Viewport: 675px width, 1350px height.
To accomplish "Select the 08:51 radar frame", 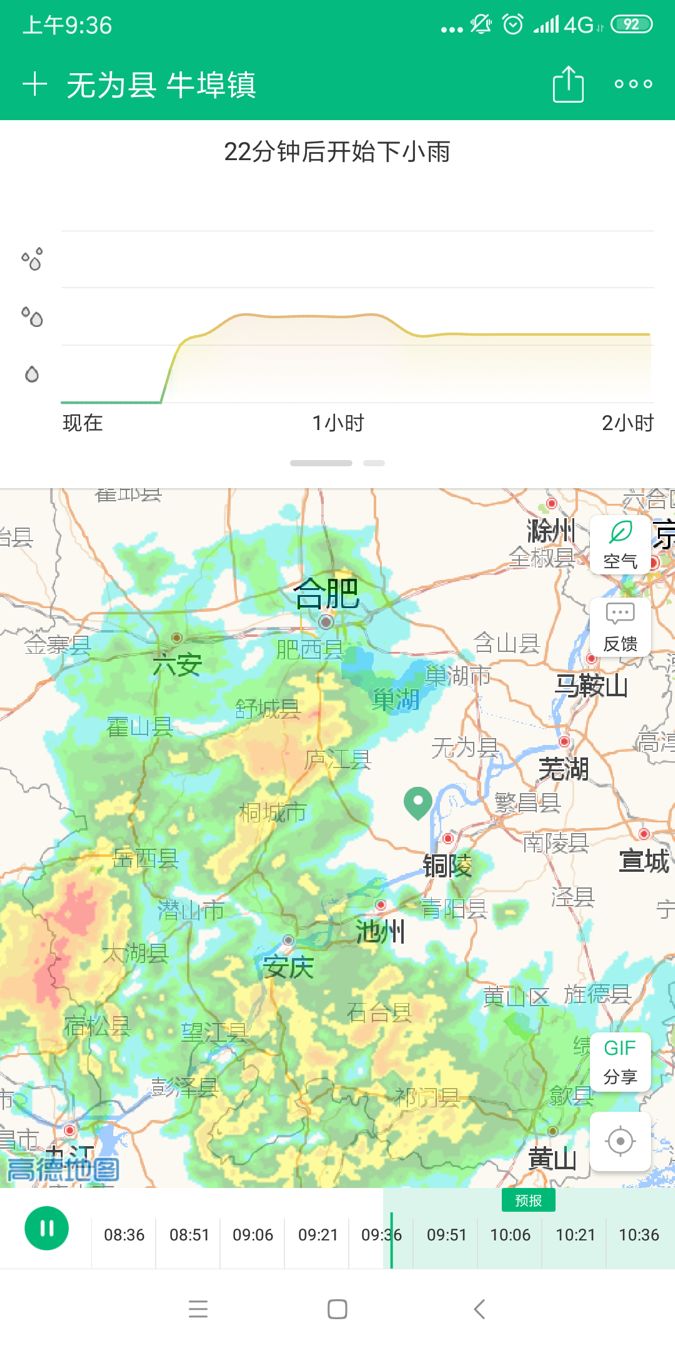I will tap(189, 1235).
